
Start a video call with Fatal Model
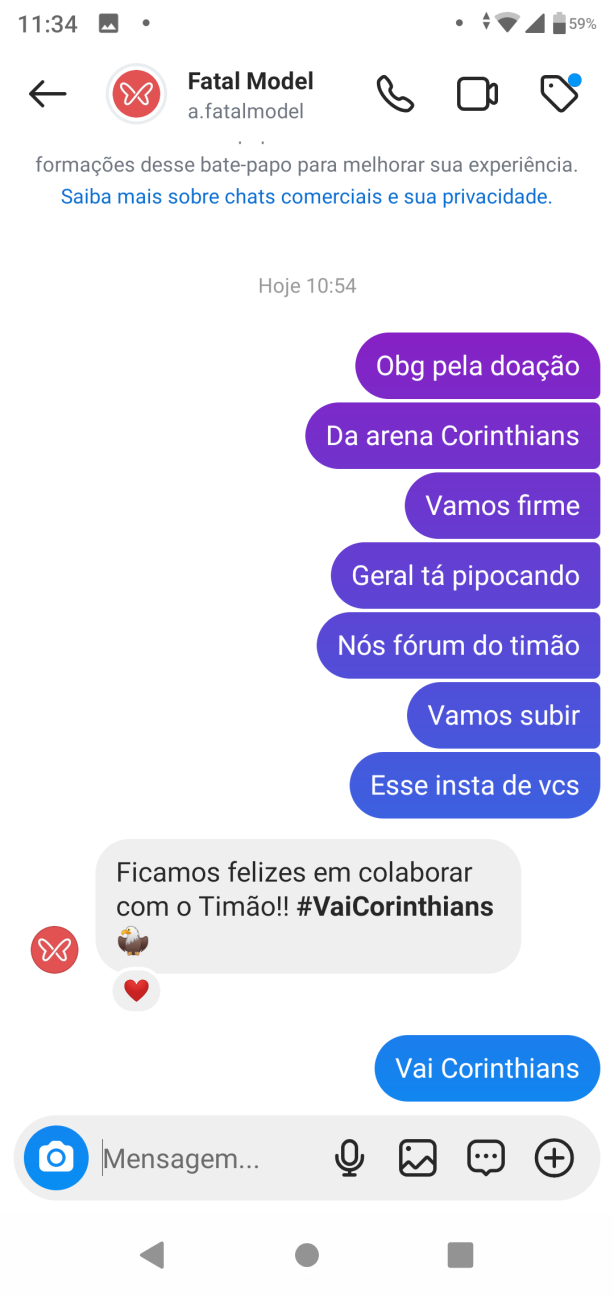pos(477,94)
